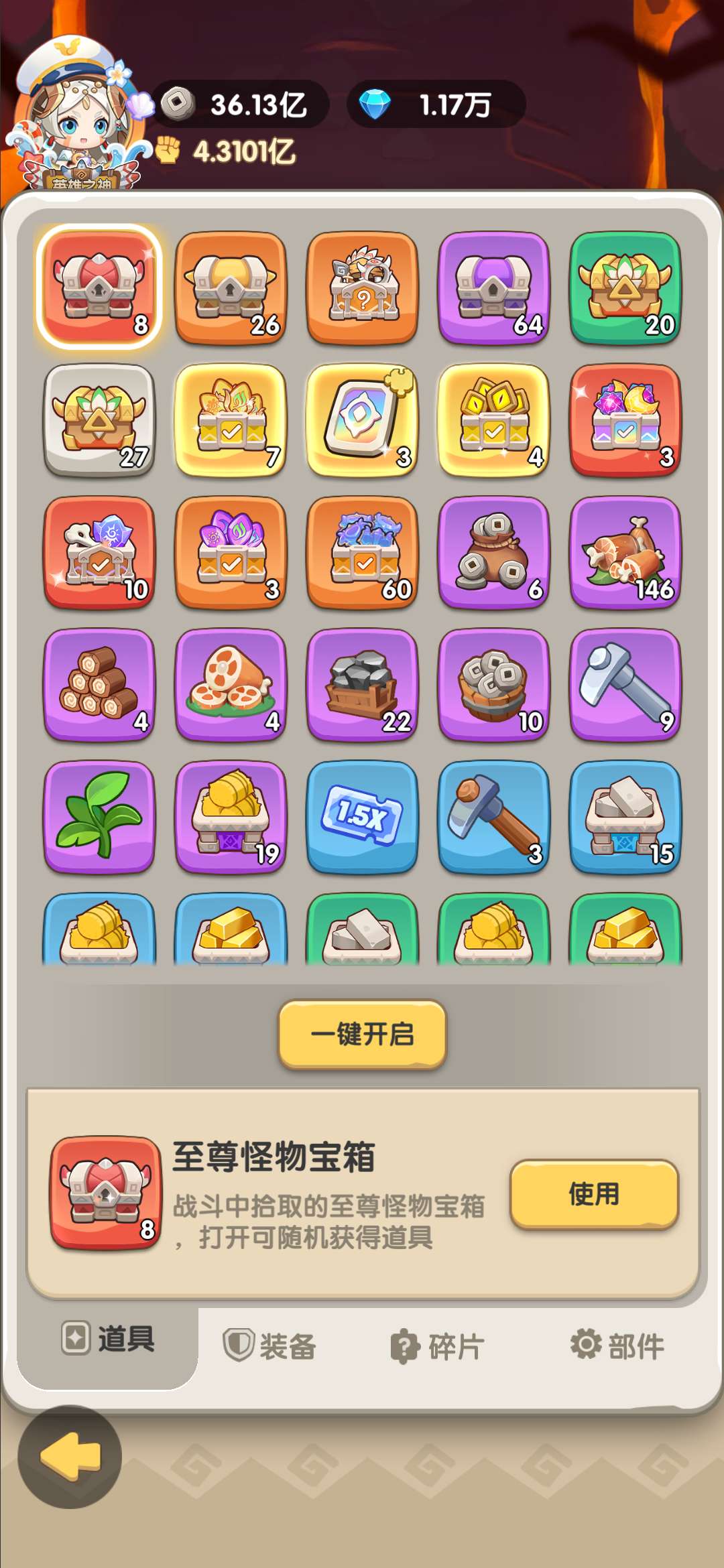Go to the 部件 tab
The width and height of the screenshot is (724, 1568).
pyautogui.click(x=617, y=1346)
